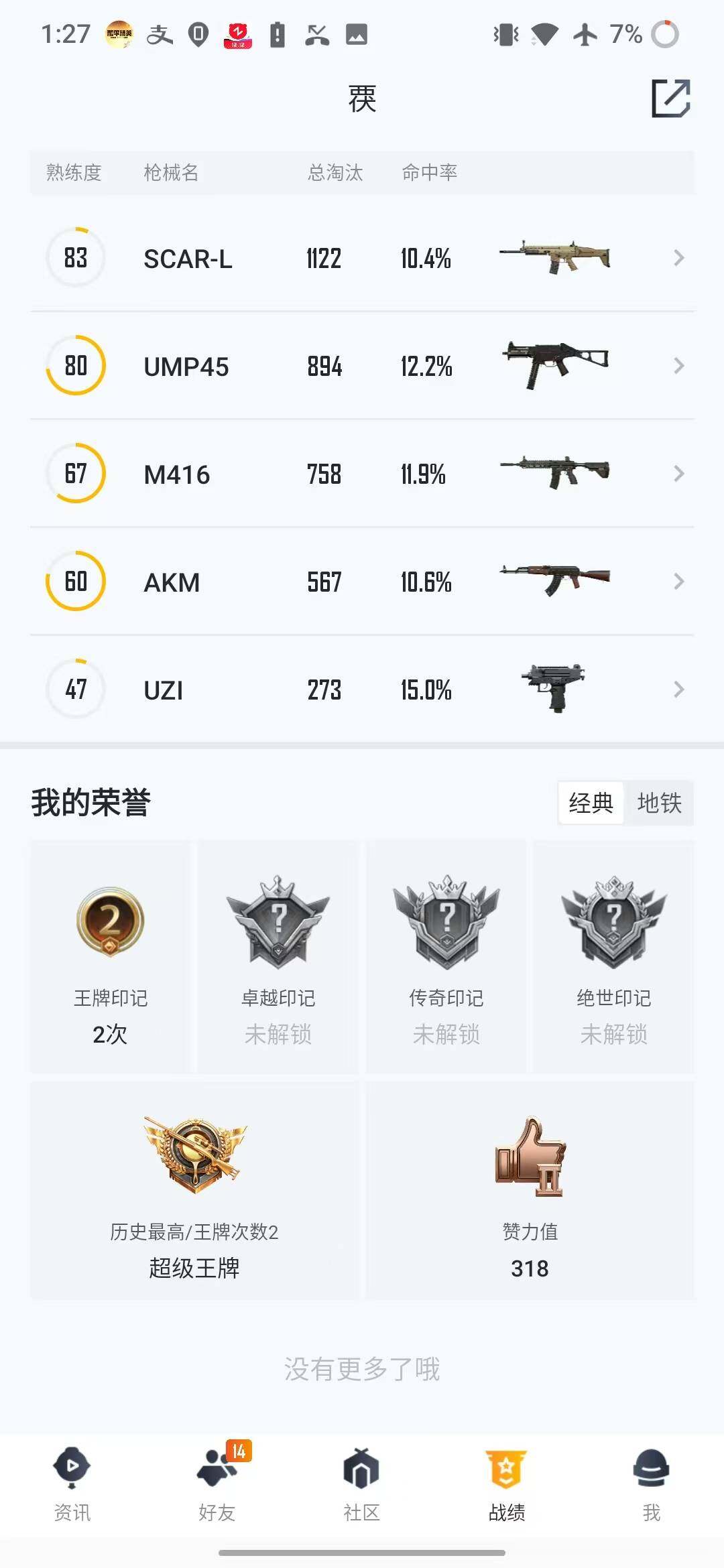
Task: Switch the honors view to 地铁 mode
Action: pyautogui.click(x=660, y=803)
